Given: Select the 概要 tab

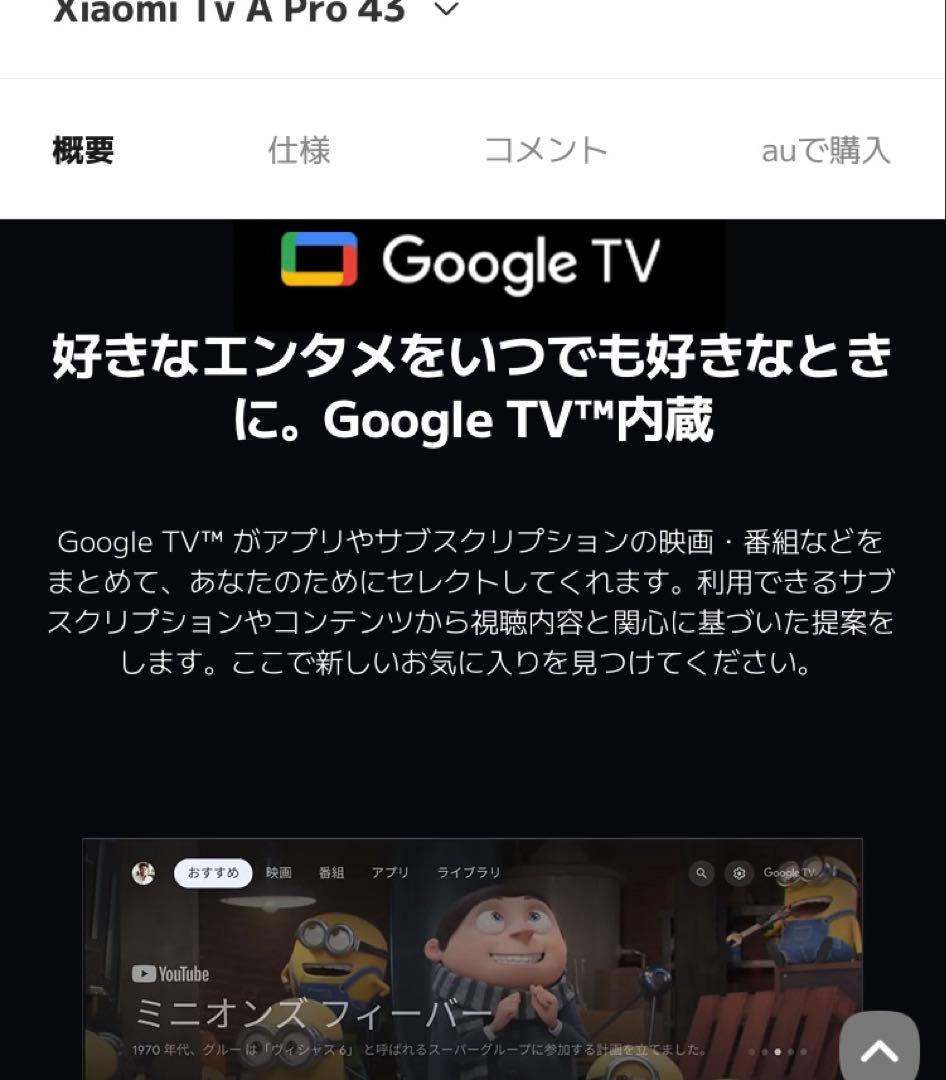Looking at the screenshot, I should tap(84, 150).
